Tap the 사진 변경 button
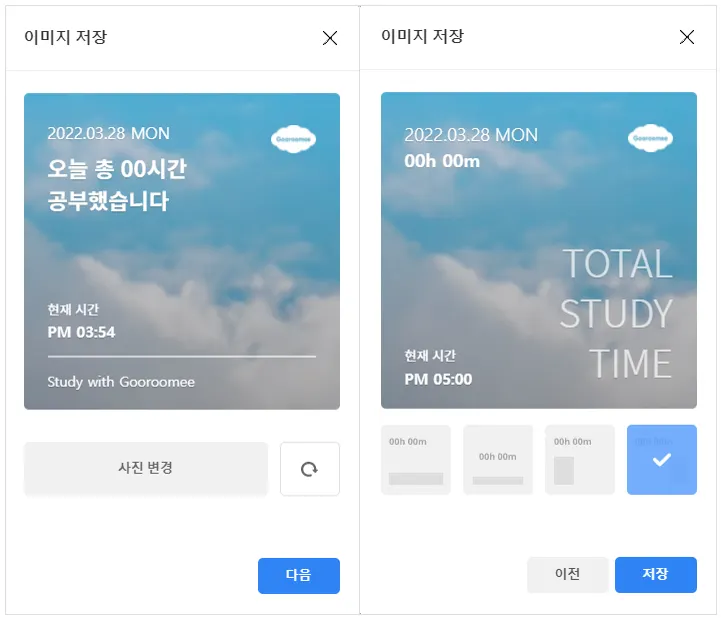 146,468
